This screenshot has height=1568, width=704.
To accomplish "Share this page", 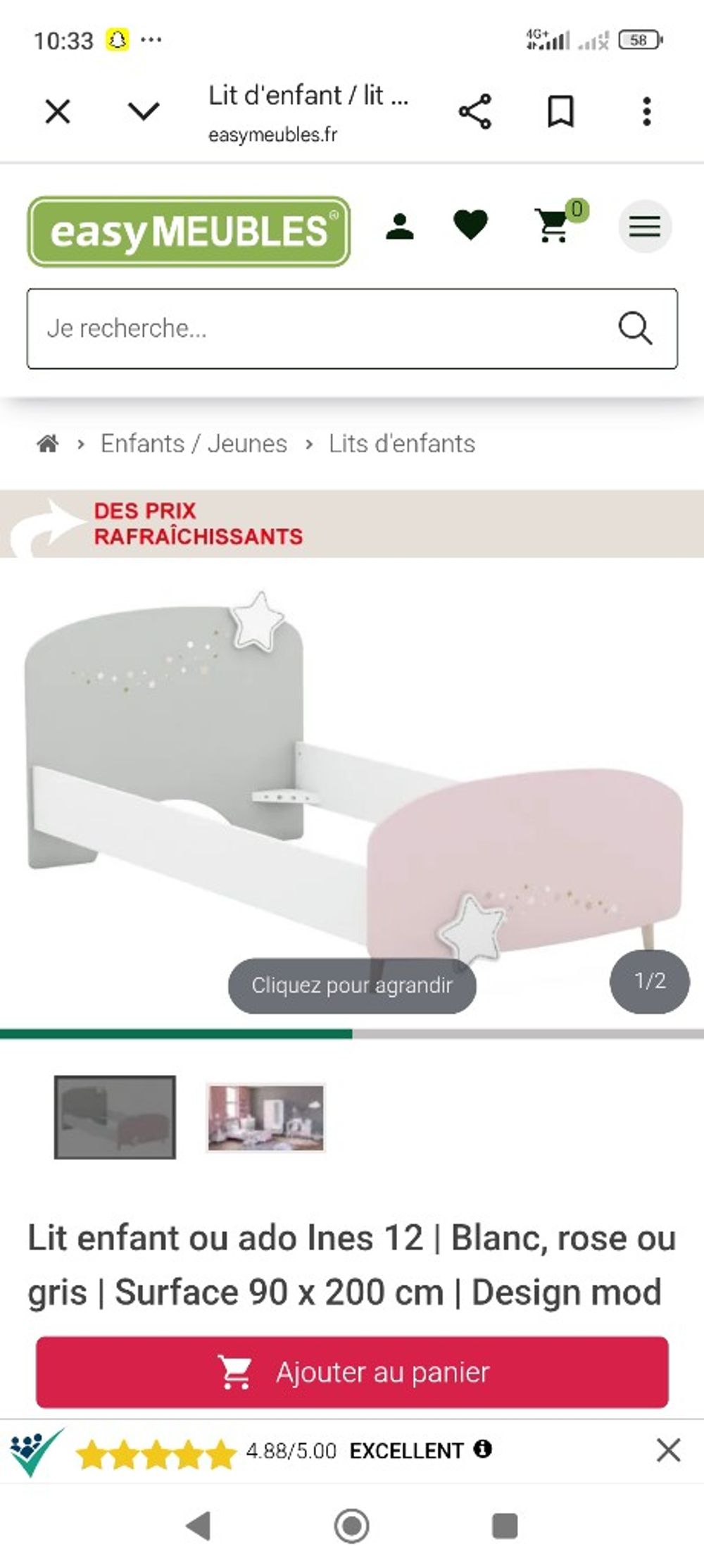I will (475, 111).
